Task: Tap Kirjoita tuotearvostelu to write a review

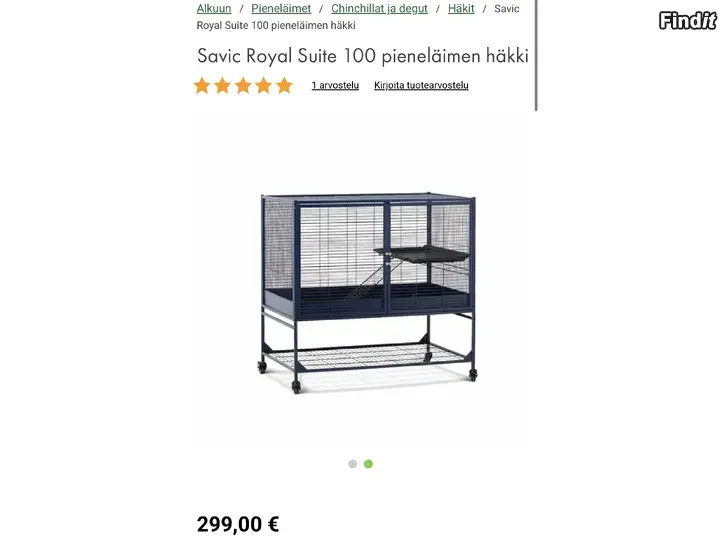Action: point(421,86)
